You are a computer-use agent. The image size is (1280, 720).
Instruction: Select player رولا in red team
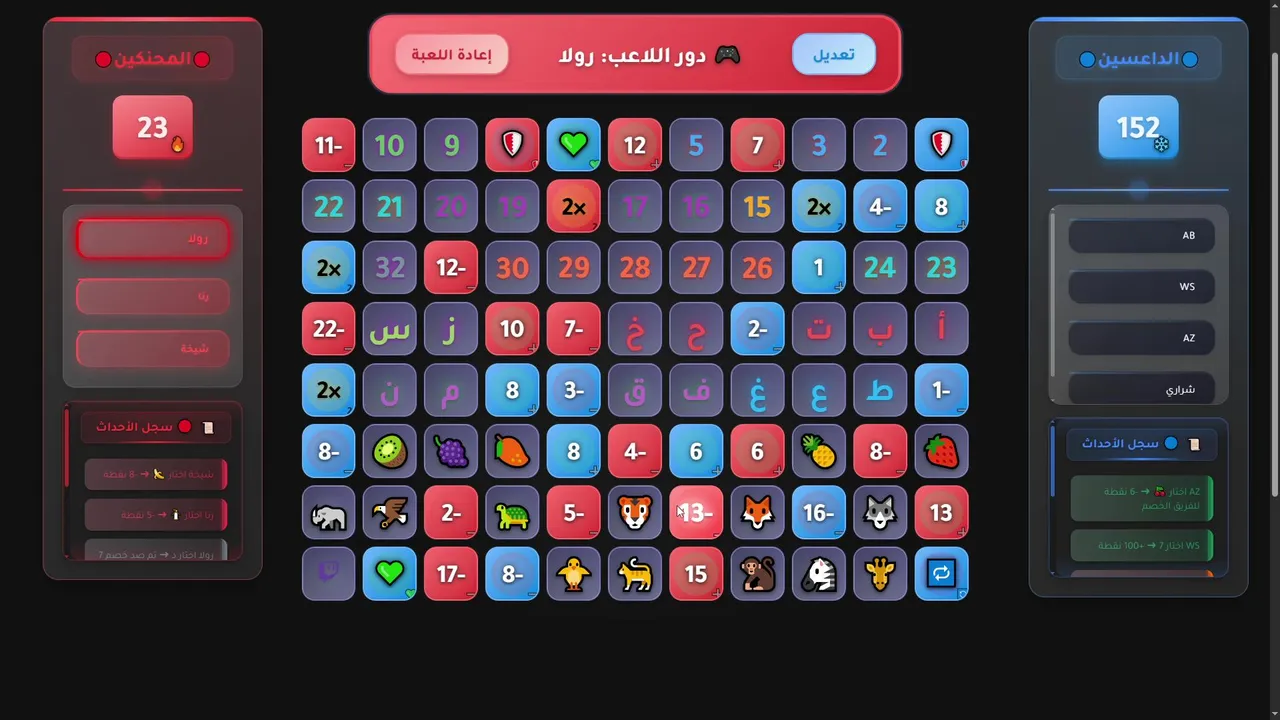(x=152, y=239)
